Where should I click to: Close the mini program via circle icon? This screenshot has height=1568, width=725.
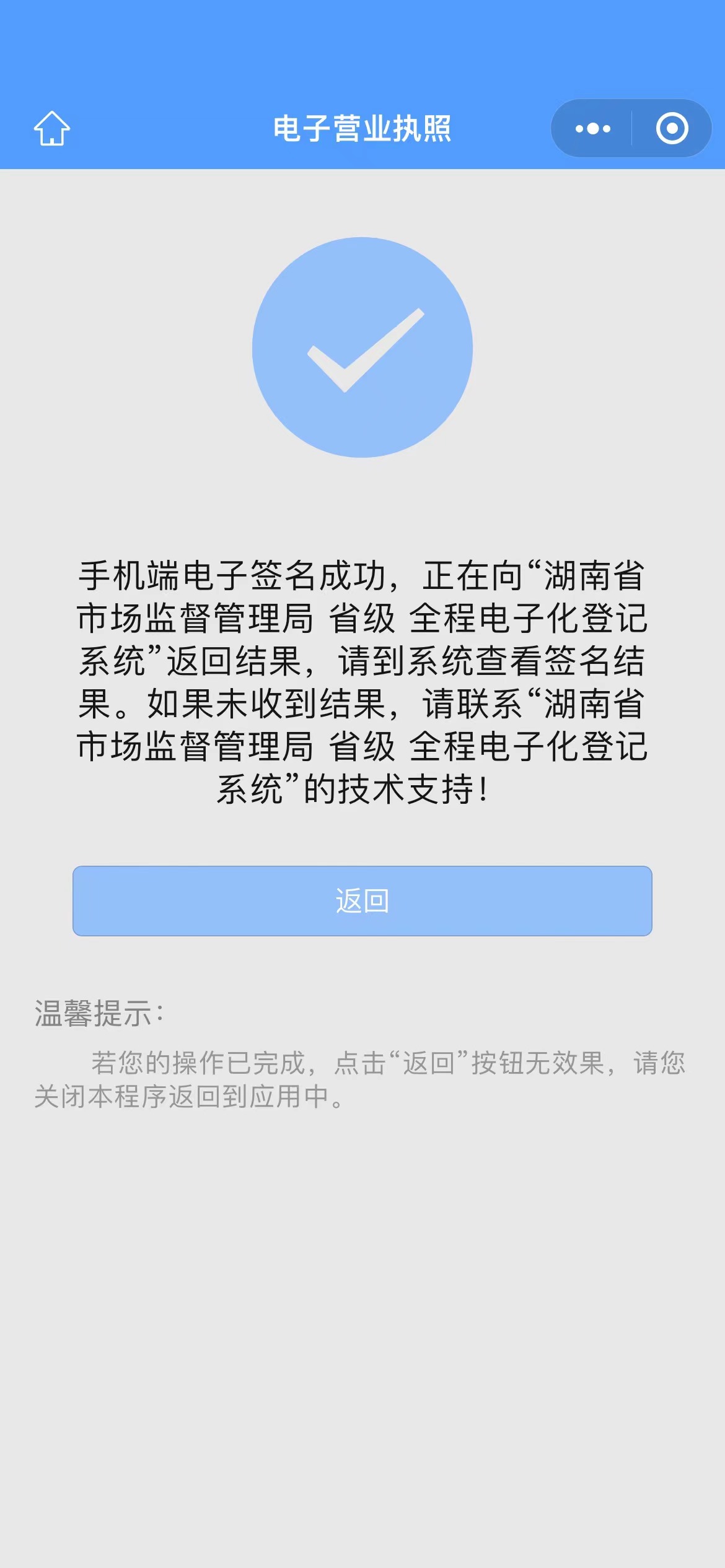pos(672,128)
